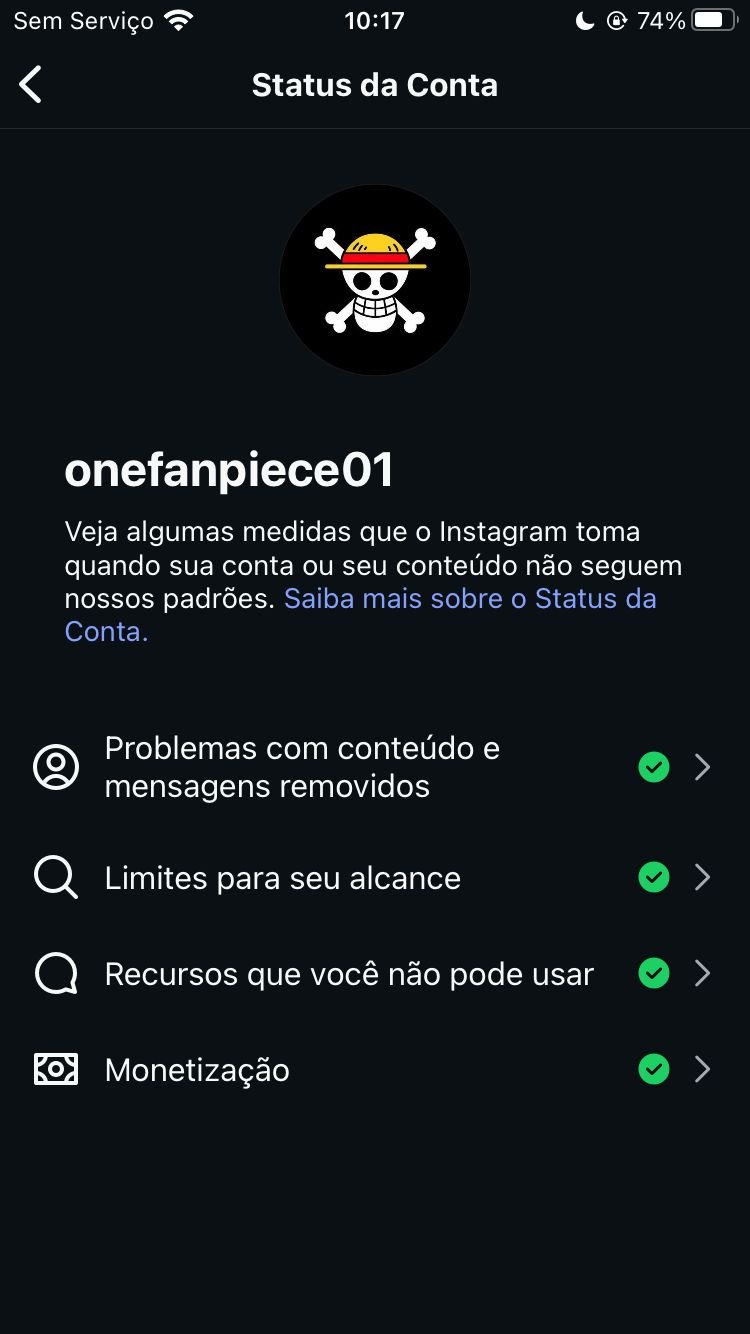
Task: Select the Status da Conta title
Action: [374, 85]
